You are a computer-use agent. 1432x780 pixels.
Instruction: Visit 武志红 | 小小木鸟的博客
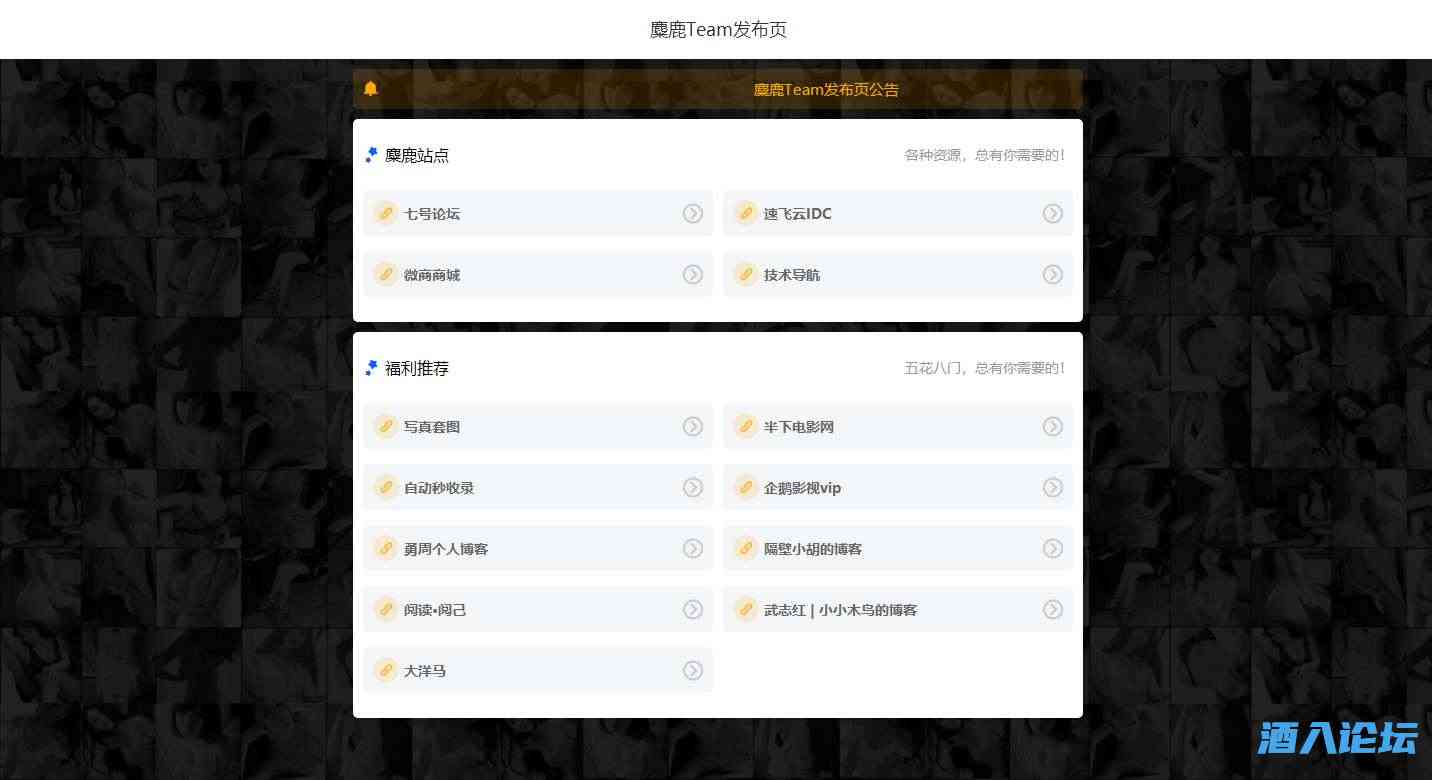click(x=897, y=609)
